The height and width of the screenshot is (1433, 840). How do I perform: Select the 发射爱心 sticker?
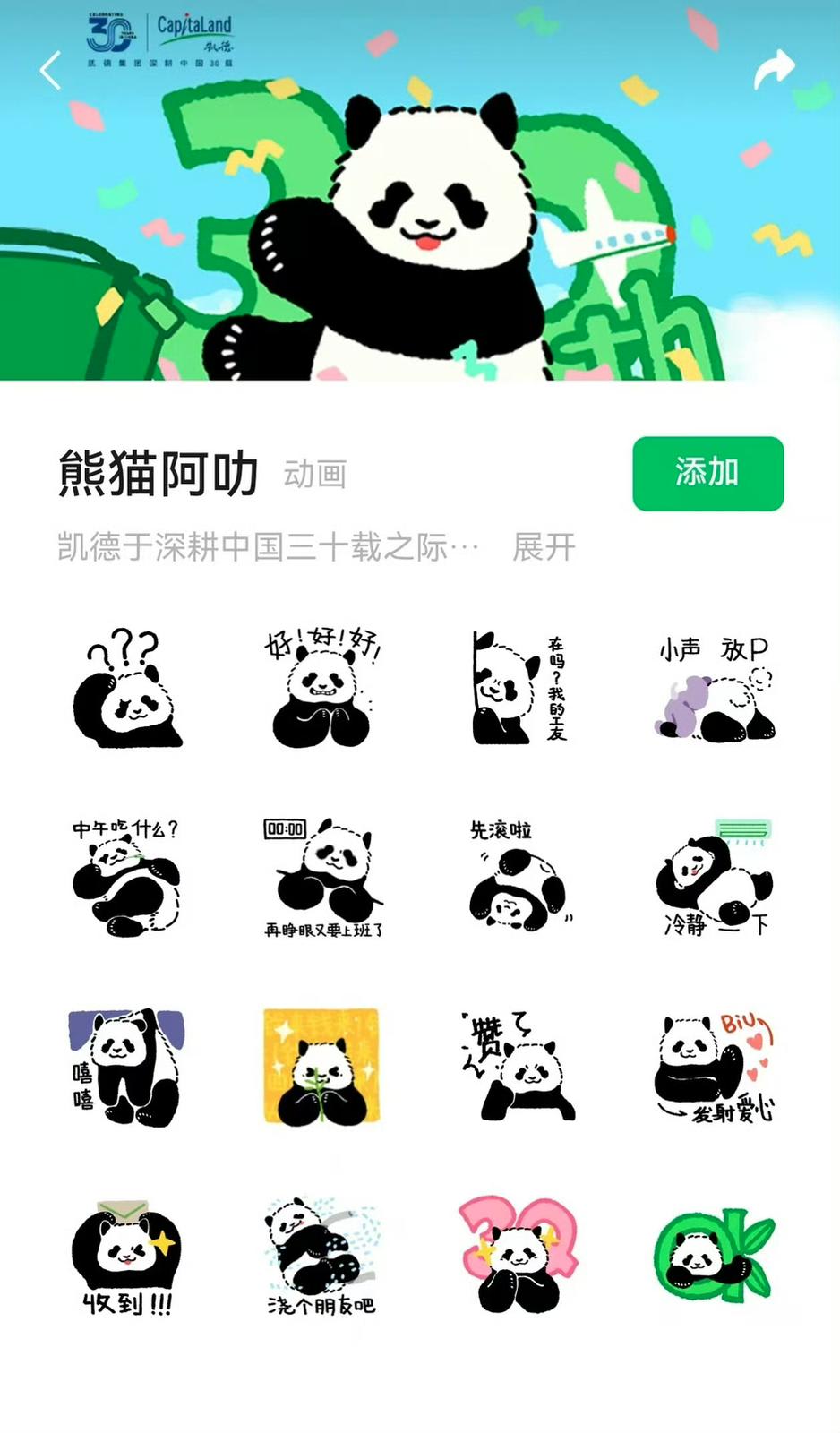pyautogui.click(x=714, y=1066)
